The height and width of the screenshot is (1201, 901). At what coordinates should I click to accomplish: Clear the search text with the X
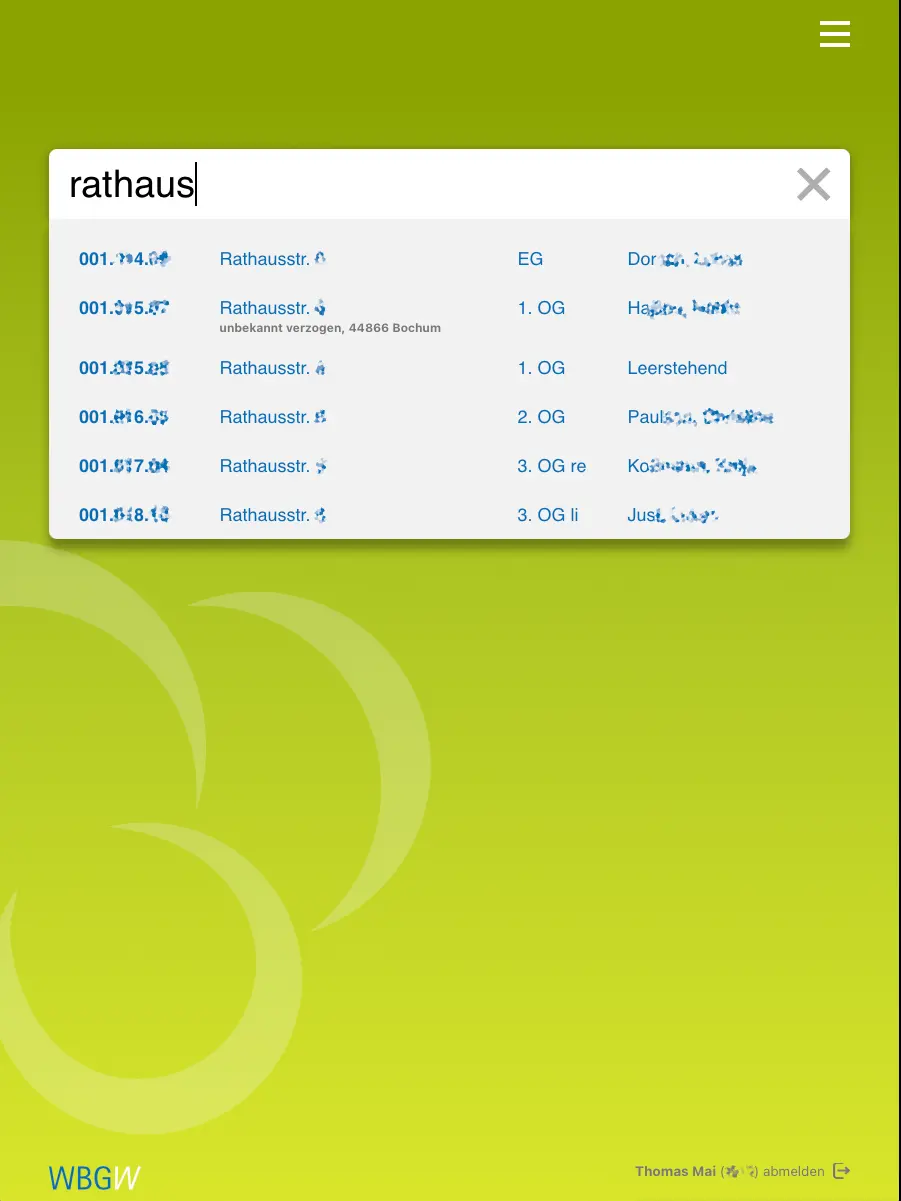click(813, 184)
